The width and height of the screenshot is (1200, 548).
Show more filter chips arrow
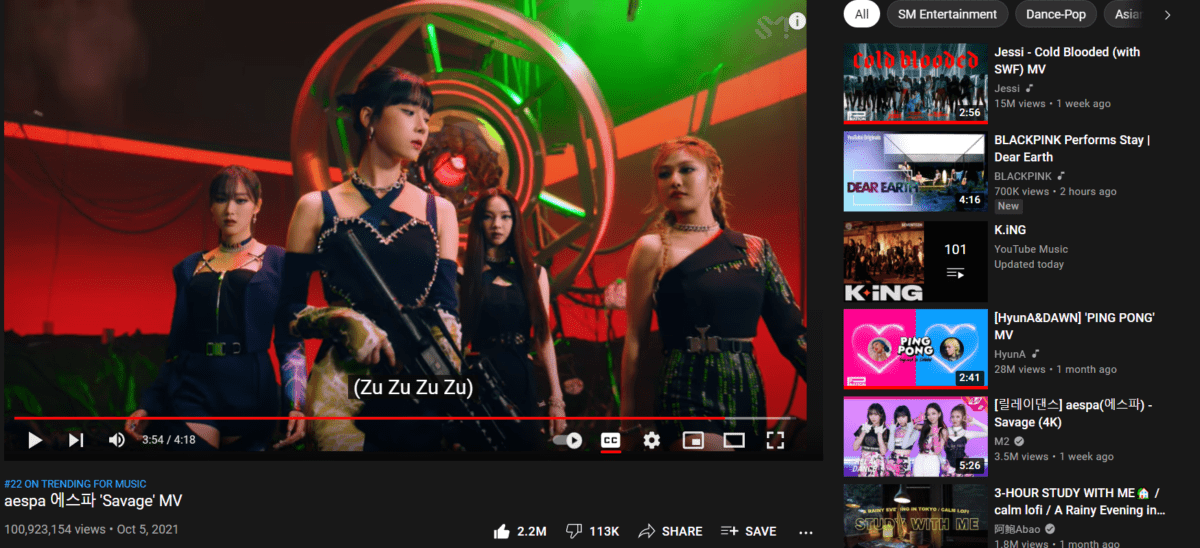coord(1167,15)
